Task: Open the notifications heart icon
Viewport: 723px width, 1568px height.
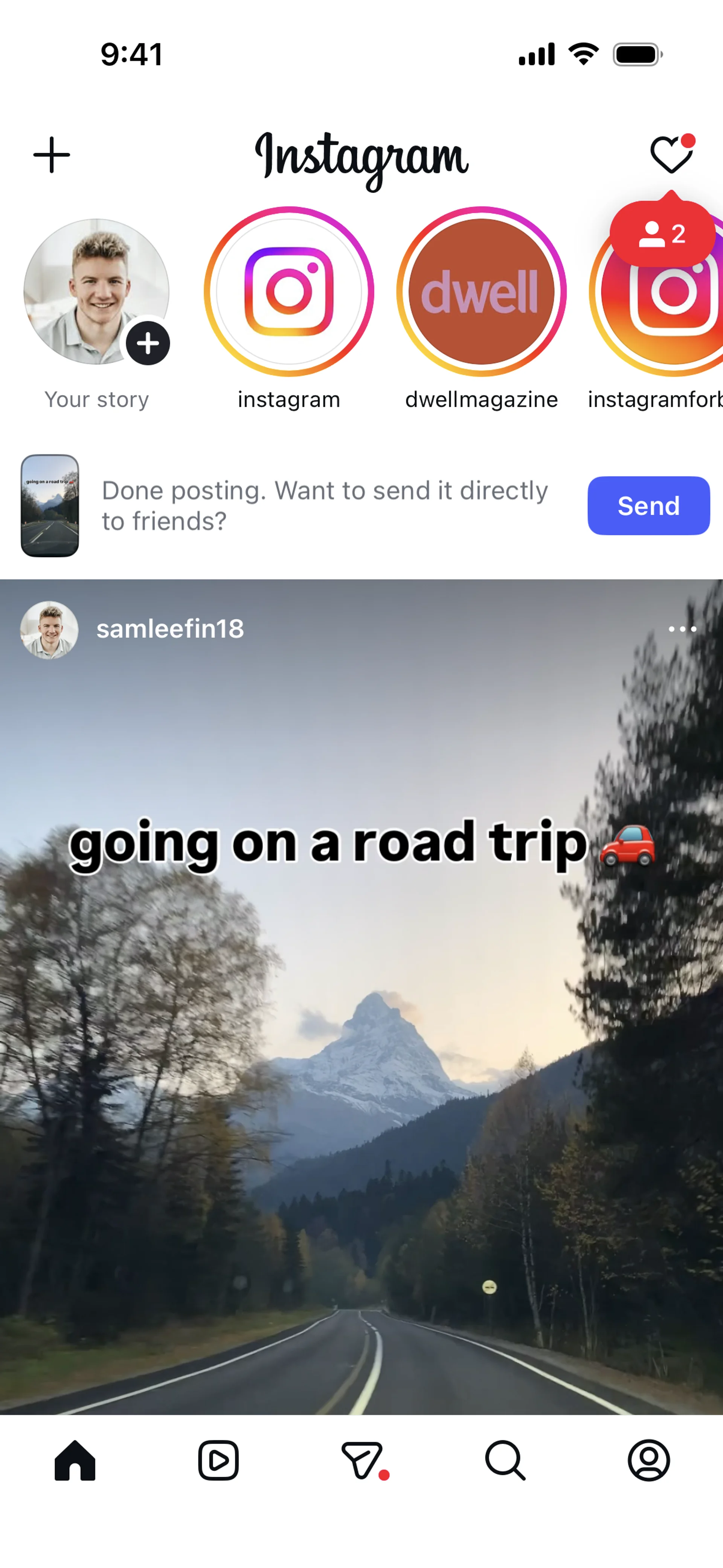Action: (x=671, y=155)
